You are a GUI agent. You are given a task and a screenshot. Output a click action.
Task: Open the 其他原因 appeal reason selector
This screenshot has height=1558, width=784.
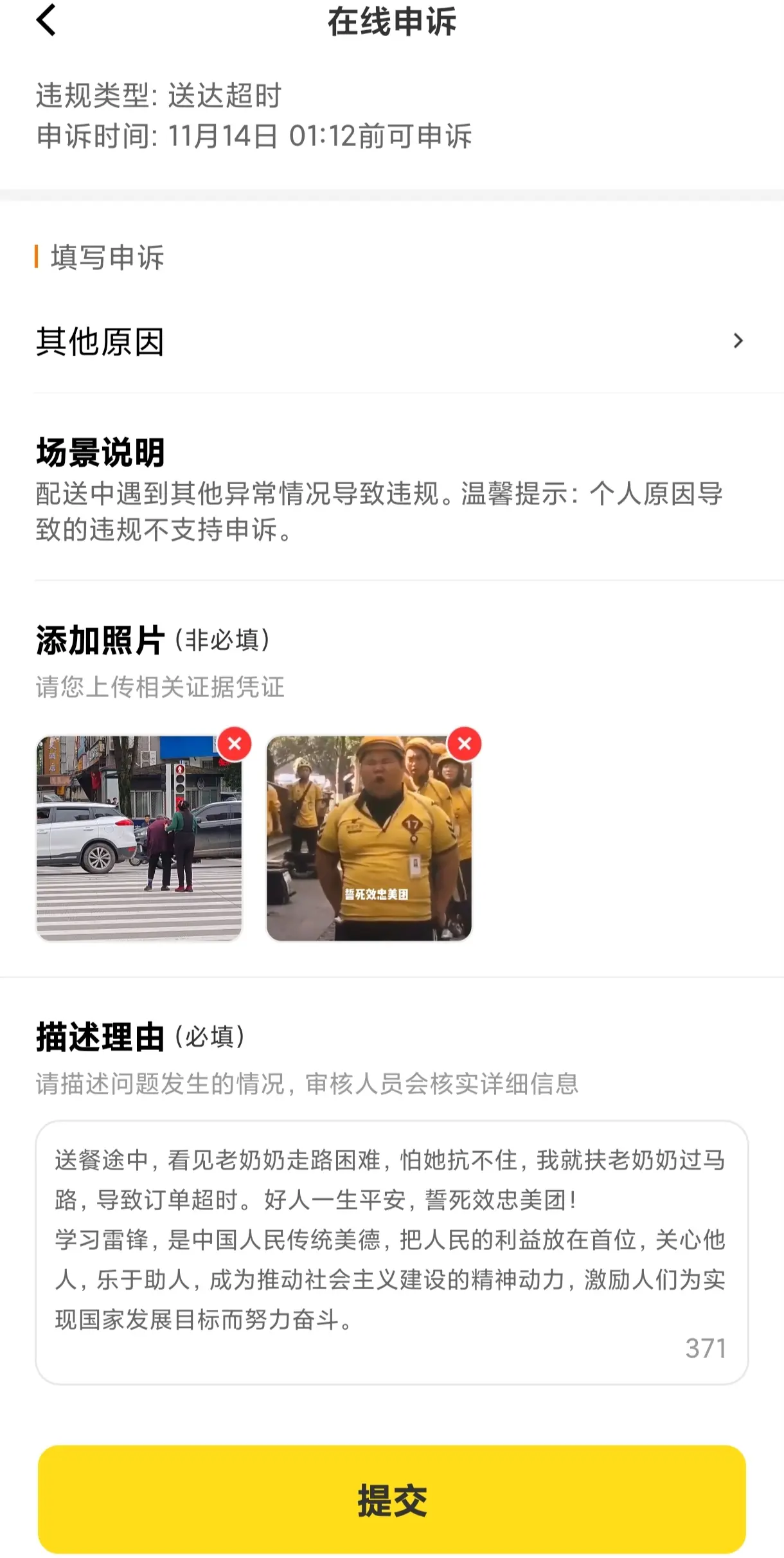(391, 341)
